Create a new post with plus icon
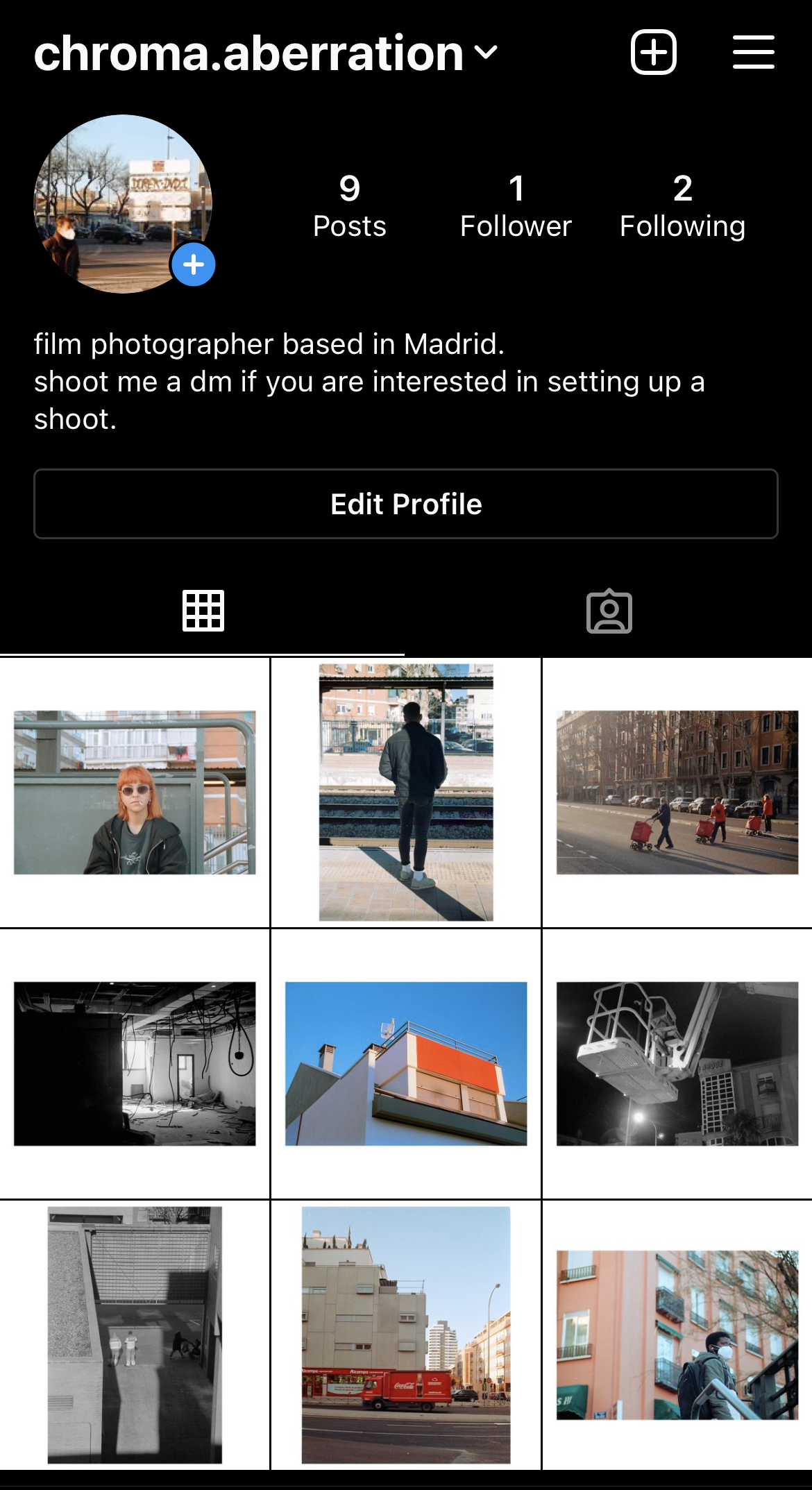The image size is (812, 1490). (653, 52)
